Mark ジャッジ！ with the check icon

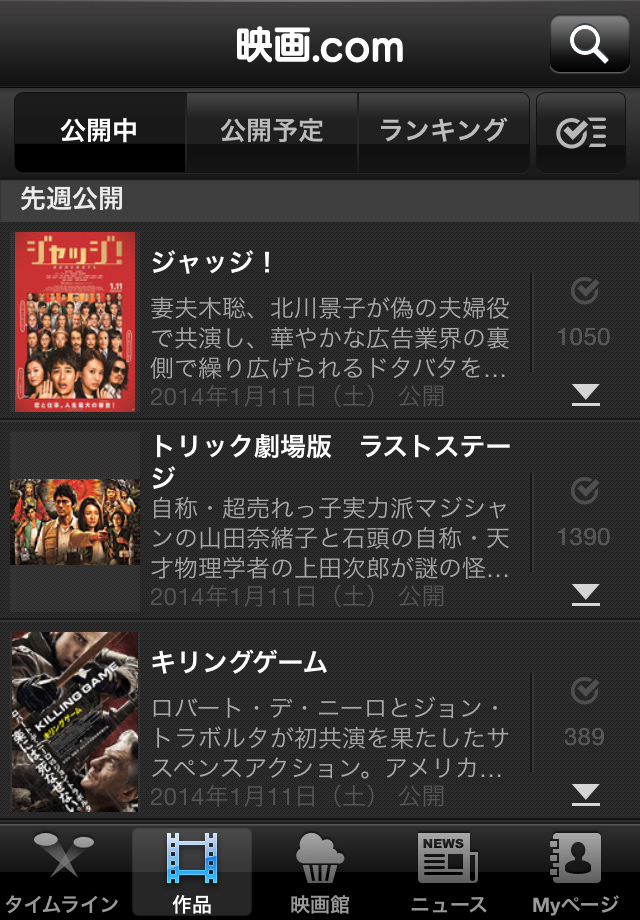pos(584,292)
